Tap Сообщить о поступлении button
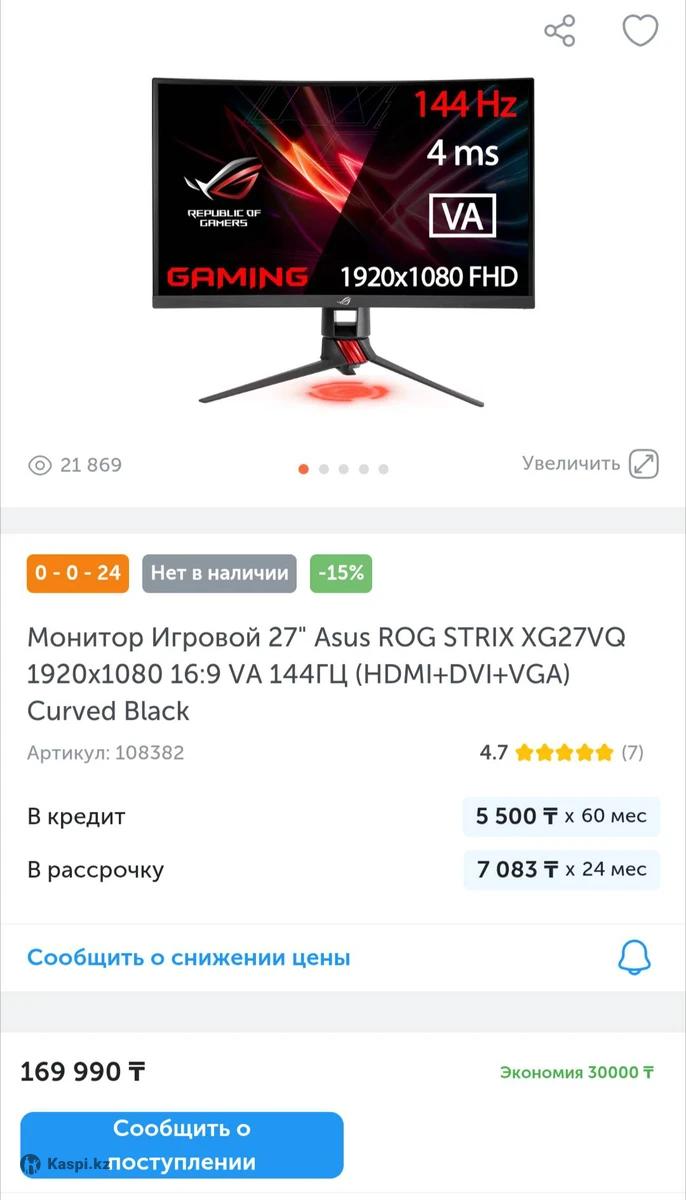This screenshot has width=686, height=1200. (182, 1145)
